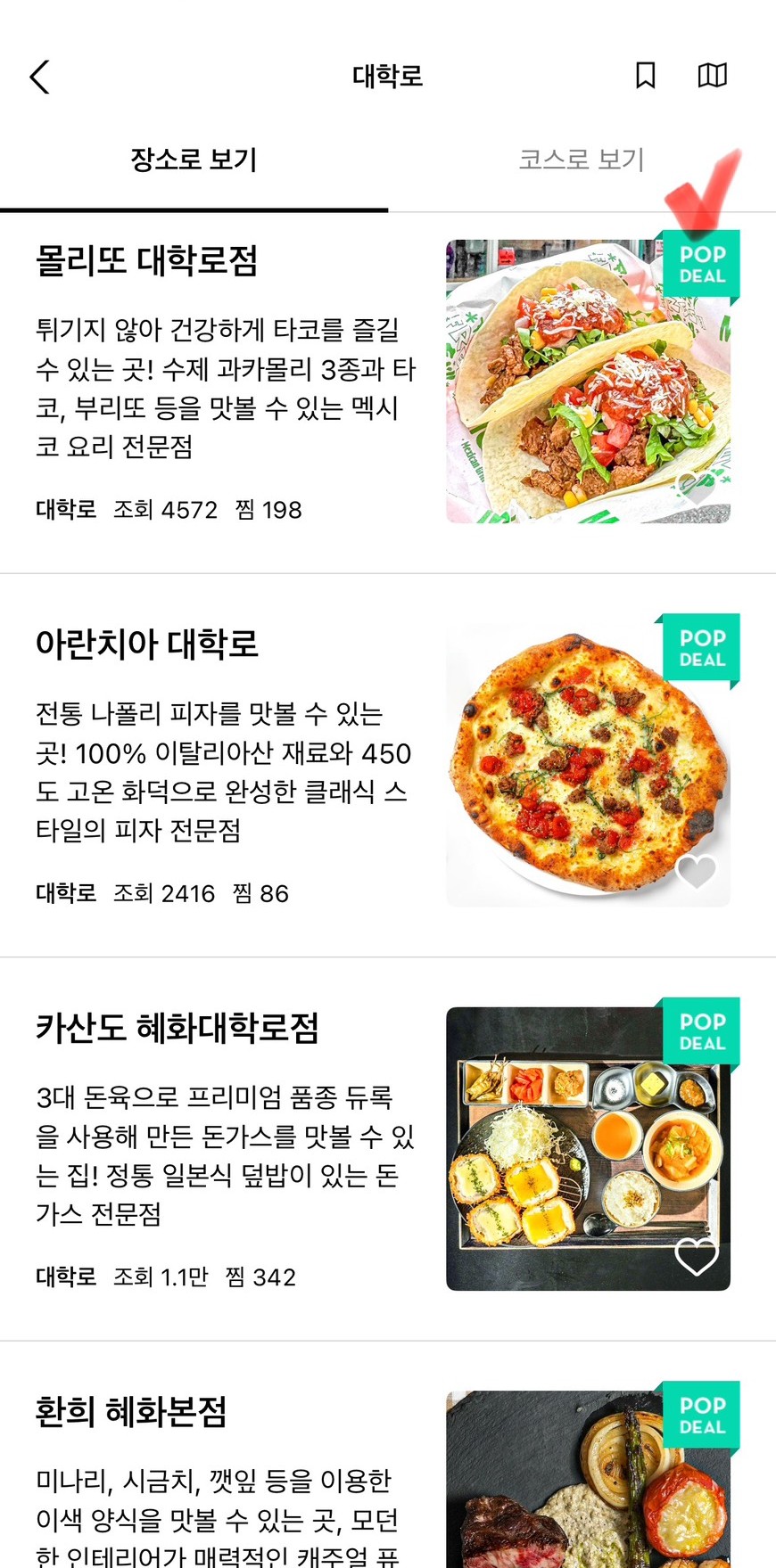Like 몰리또 대학로점 with the heart icon
776x1568 pixels.
696,488
